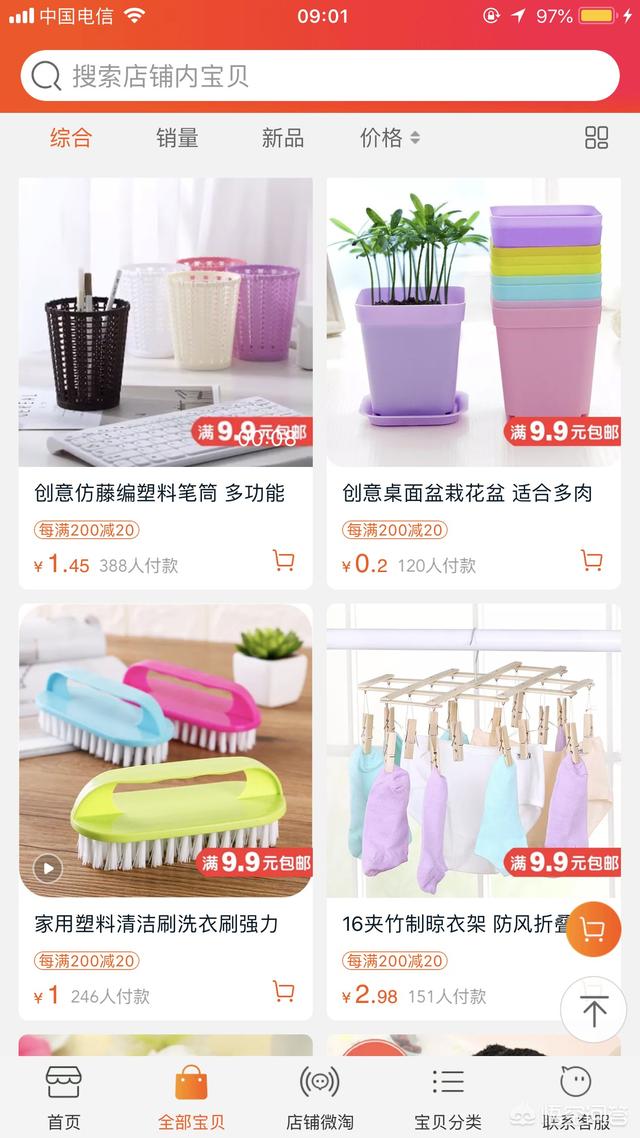Toggle the grid/list layout icon
This screenshot has width=640, height=1138.
click(596, 138)
